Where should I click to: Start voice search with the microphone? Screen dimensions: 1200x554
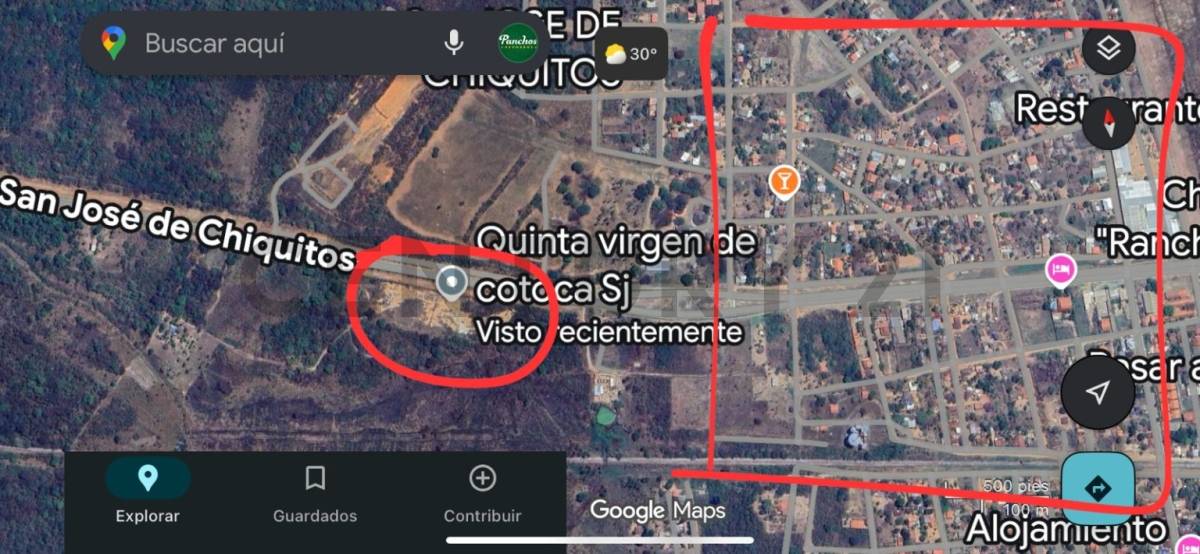tap(454, 43)
